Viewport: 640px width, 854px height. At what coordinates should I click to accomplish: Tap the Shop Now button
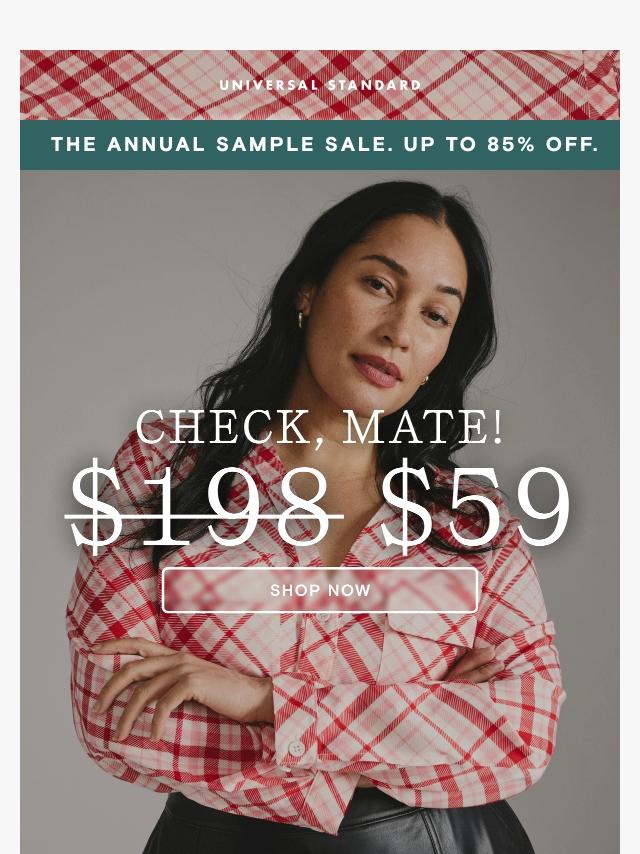(320, 590)
